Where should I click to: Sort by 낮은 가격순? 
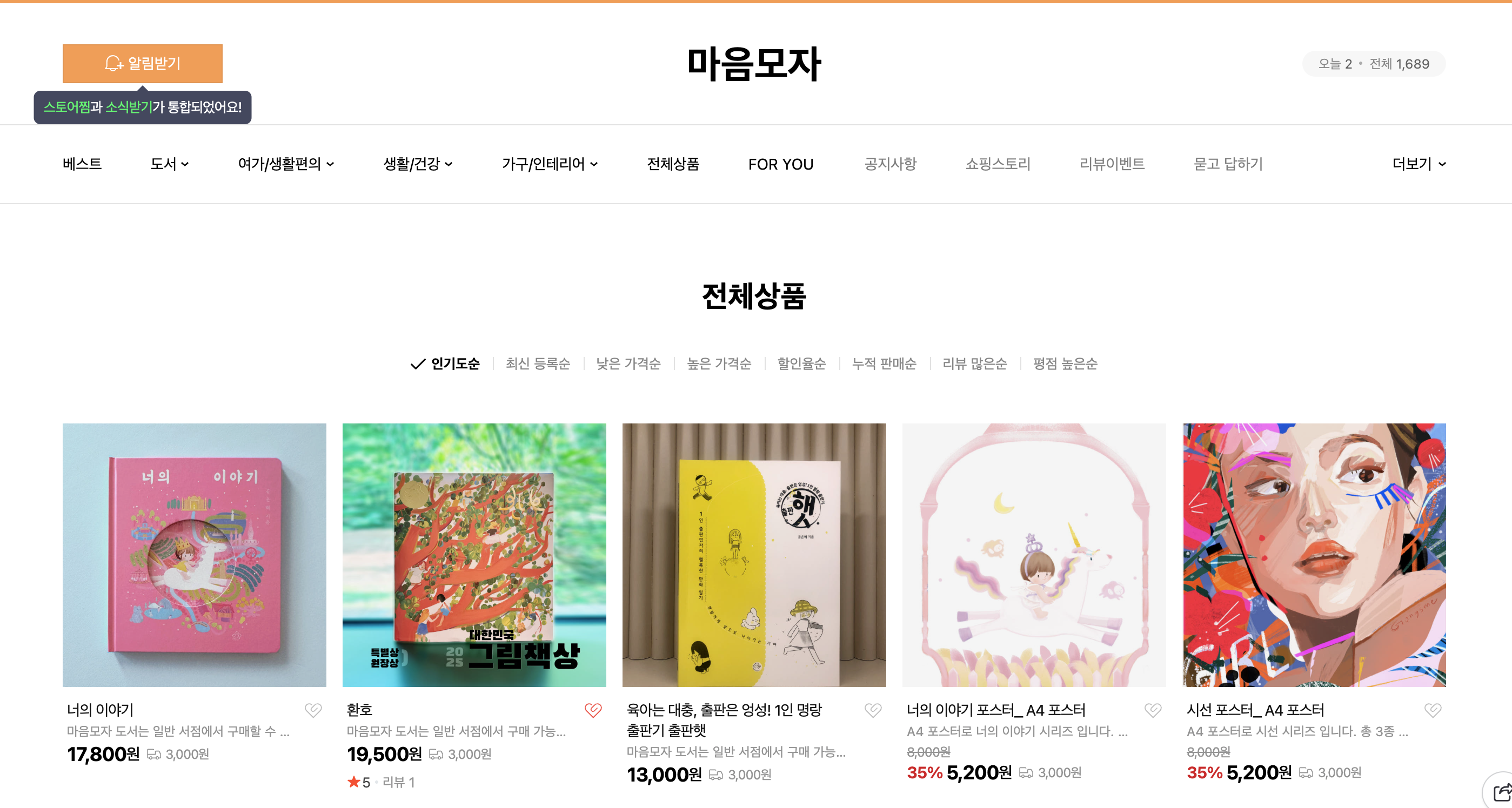coord(628,364)
